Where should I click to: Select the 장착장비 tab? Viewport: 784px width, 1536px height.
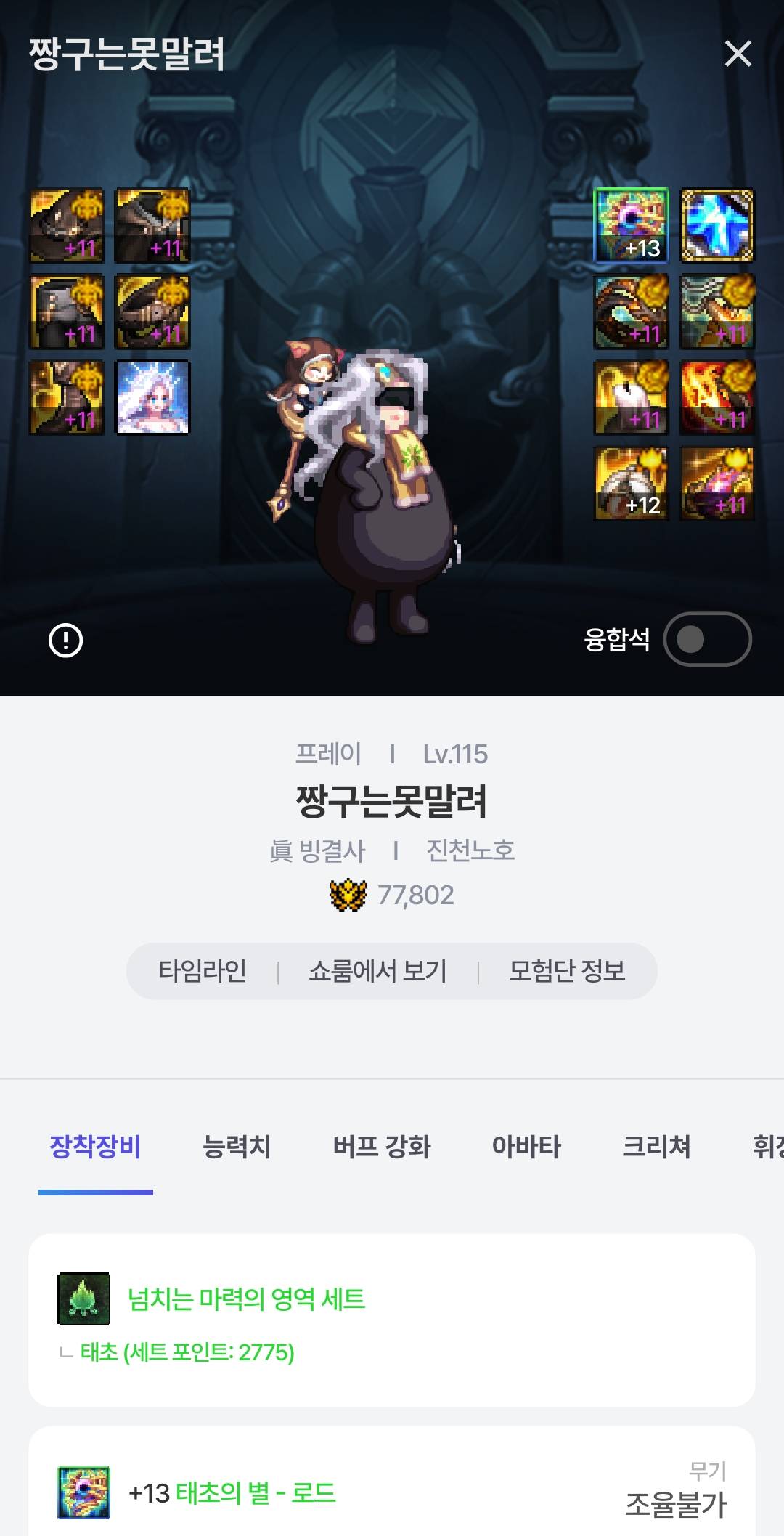coord(95,1147)
